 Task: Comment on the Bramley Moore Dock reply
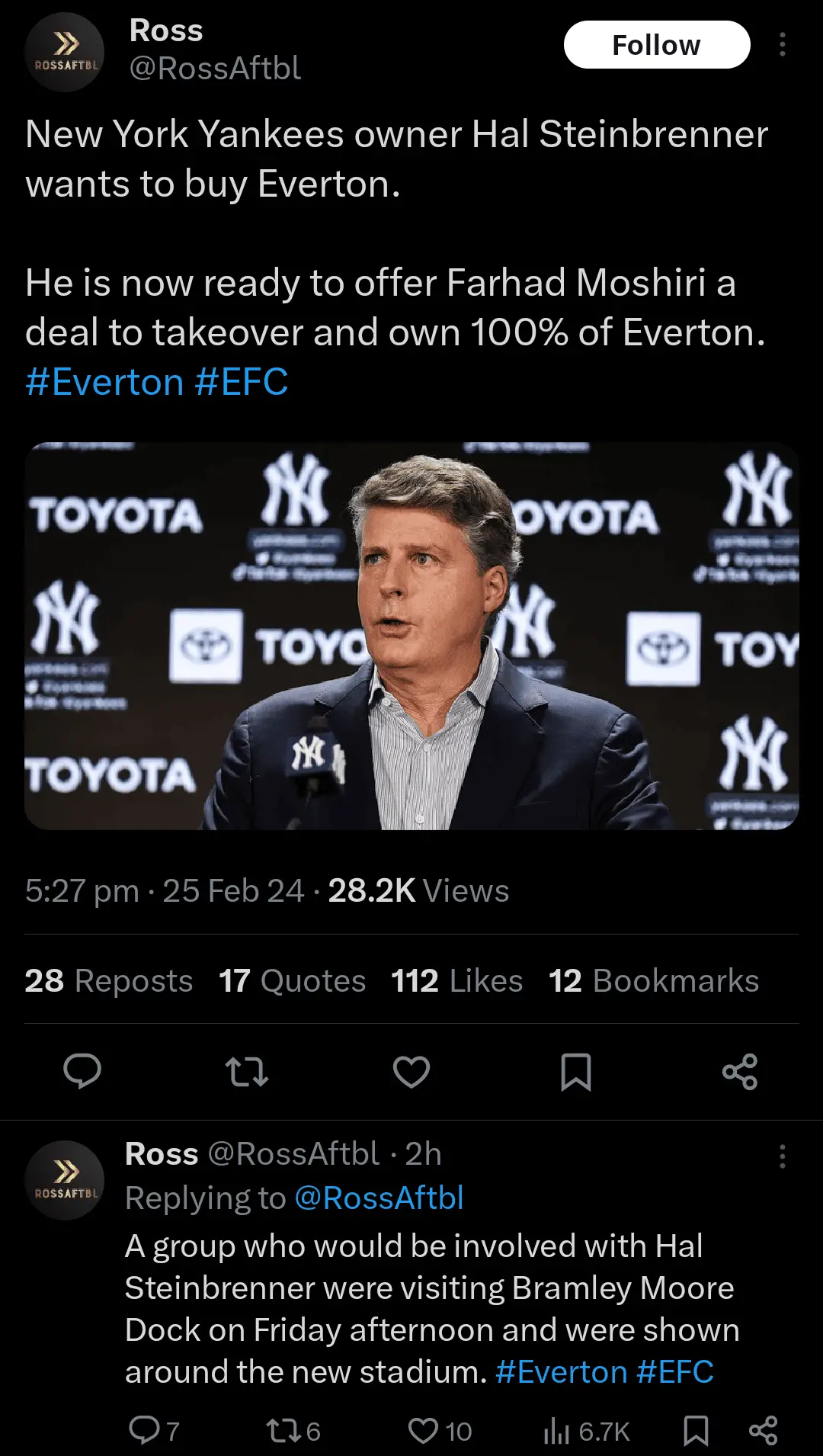[x=144, y=1431]
